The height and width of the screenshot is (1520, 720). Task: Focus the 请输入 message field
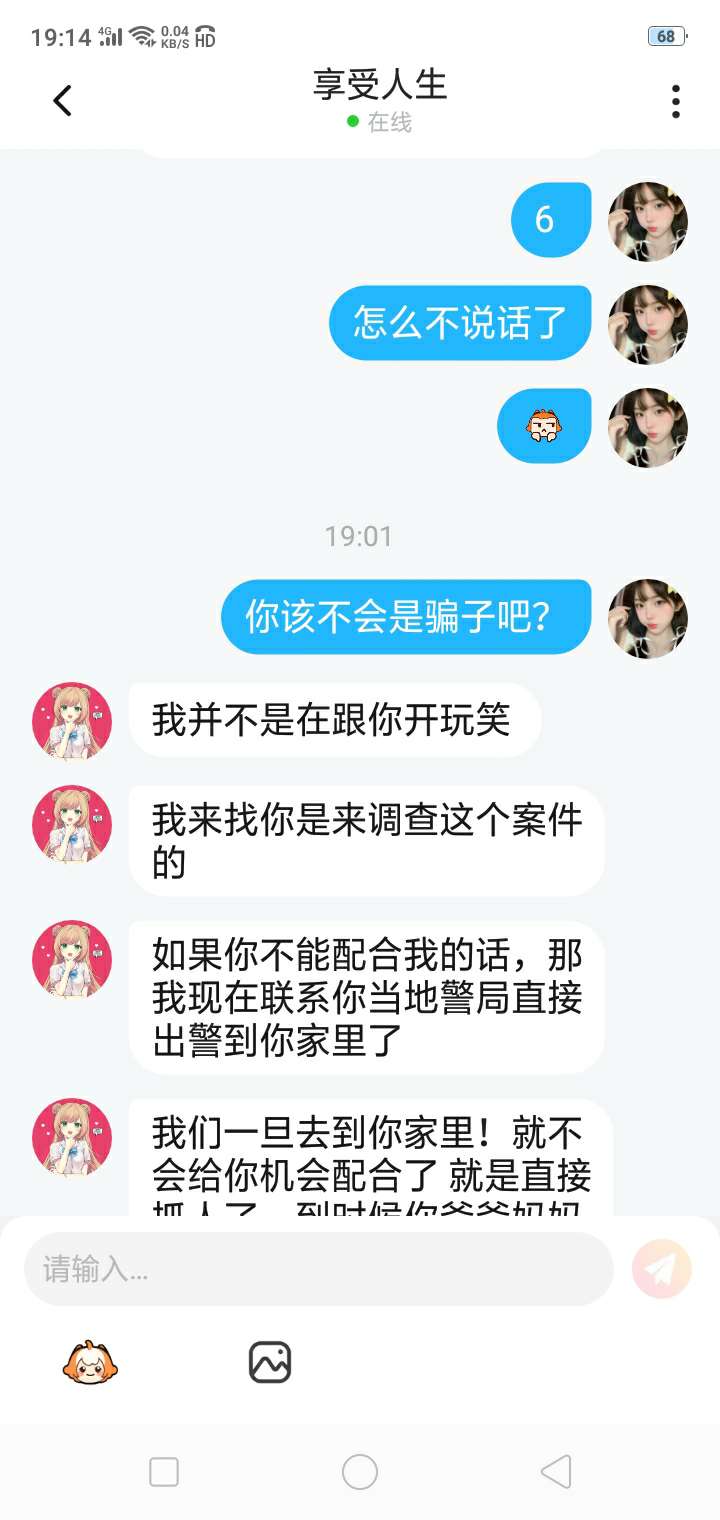pyautogui.click(x=318, y=1269)
